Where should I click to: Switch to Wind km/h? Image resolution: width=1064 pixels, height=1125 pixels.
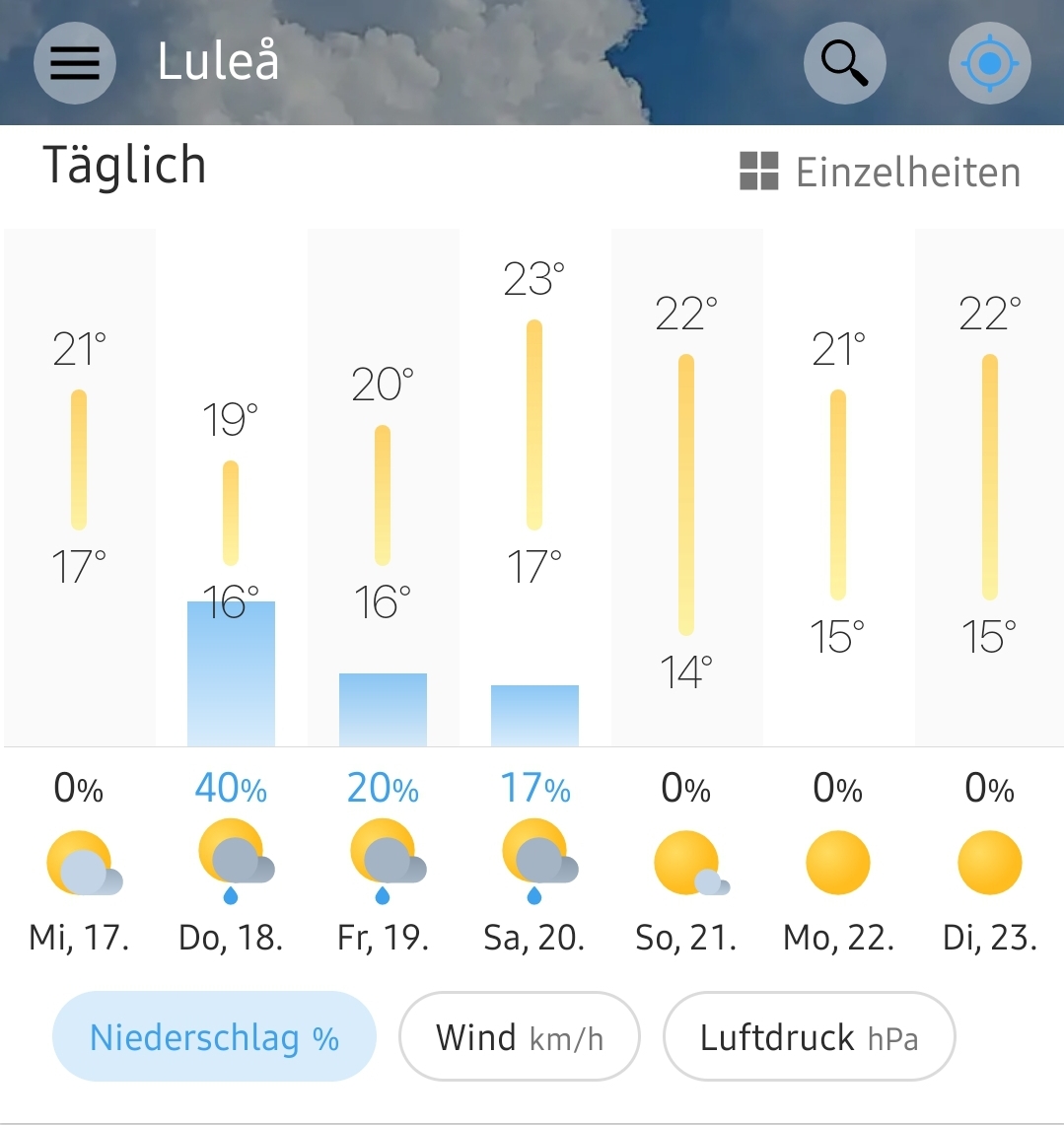coord(519,1037)
